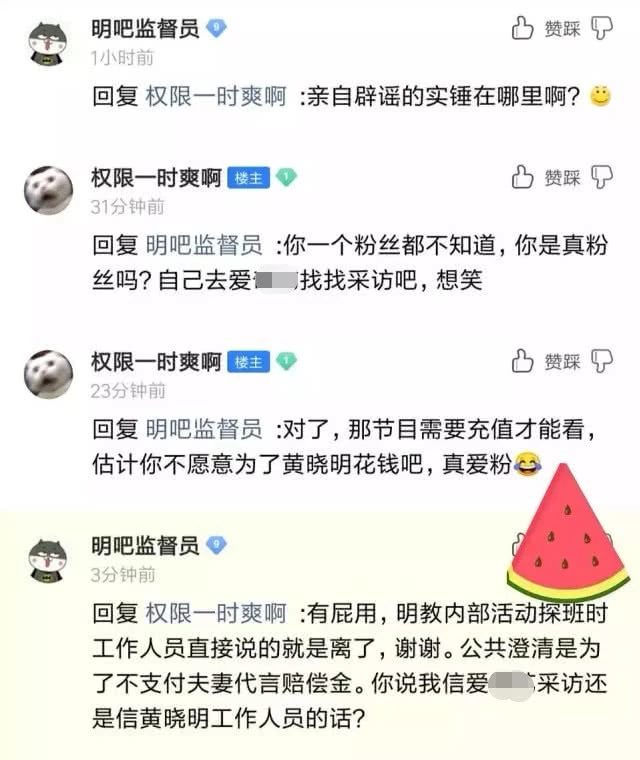Open the 明吧监督员 username above the 3分钟前 comment
640x760 pixels.
(145, 545)
